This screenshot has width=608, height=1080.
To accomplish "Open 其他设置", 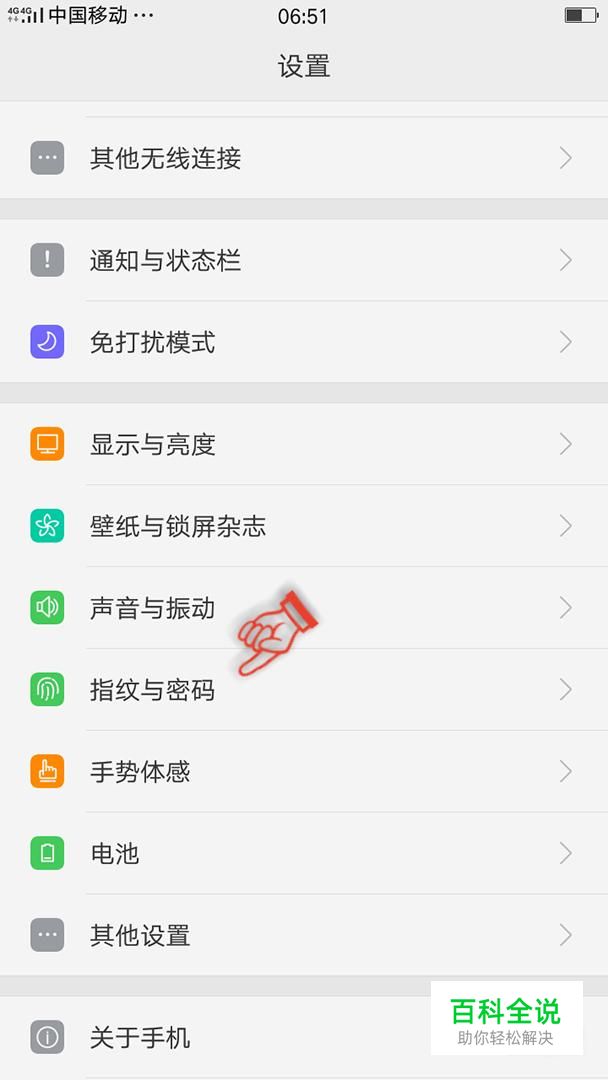I will click(x=304, y=935).
